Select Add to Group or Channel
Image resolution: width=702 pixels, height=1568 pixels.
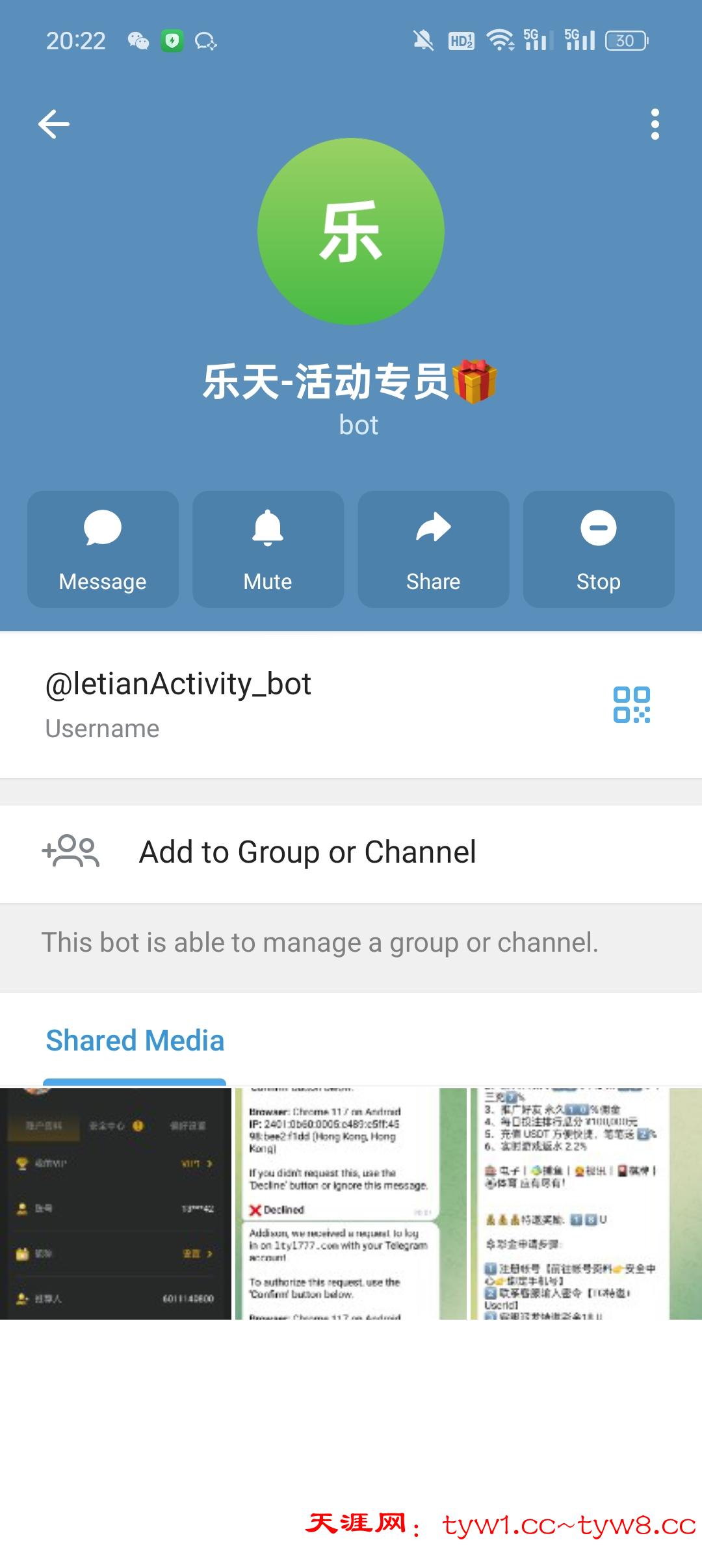tap(307, 852)
